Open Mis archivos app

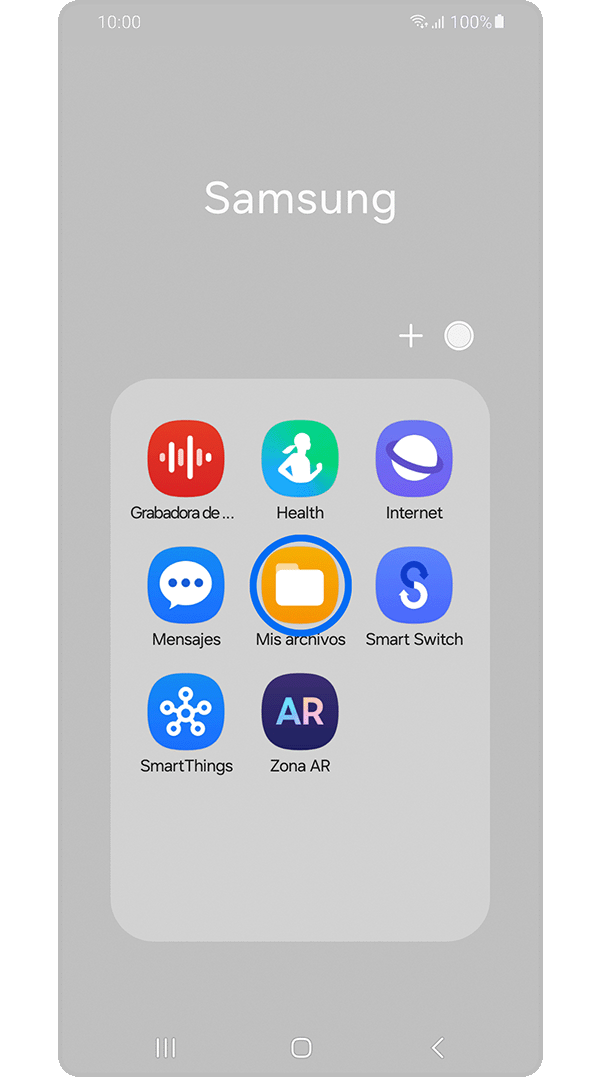point(300,586)
